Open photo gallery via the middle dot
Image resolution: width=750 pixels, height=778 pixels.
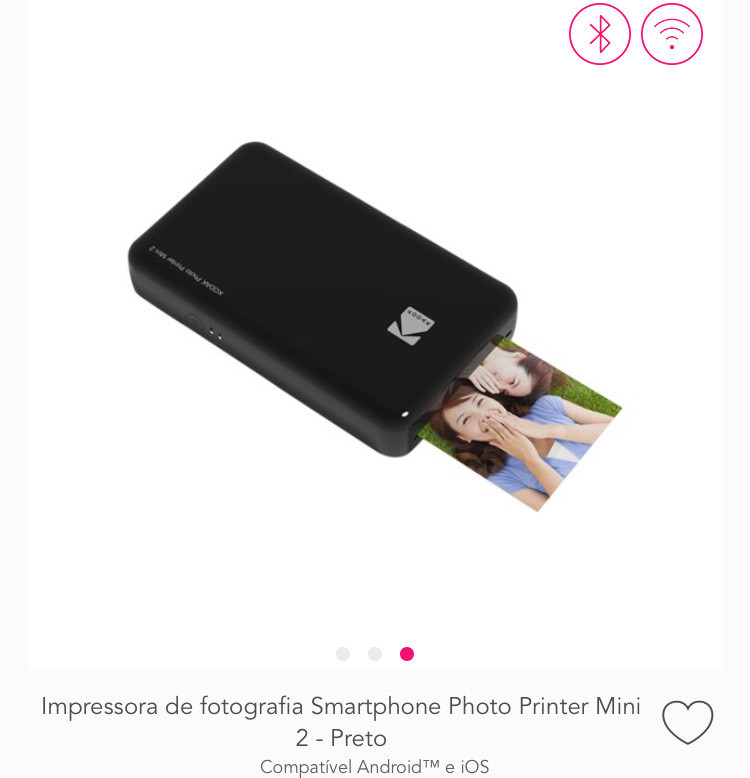375,654
